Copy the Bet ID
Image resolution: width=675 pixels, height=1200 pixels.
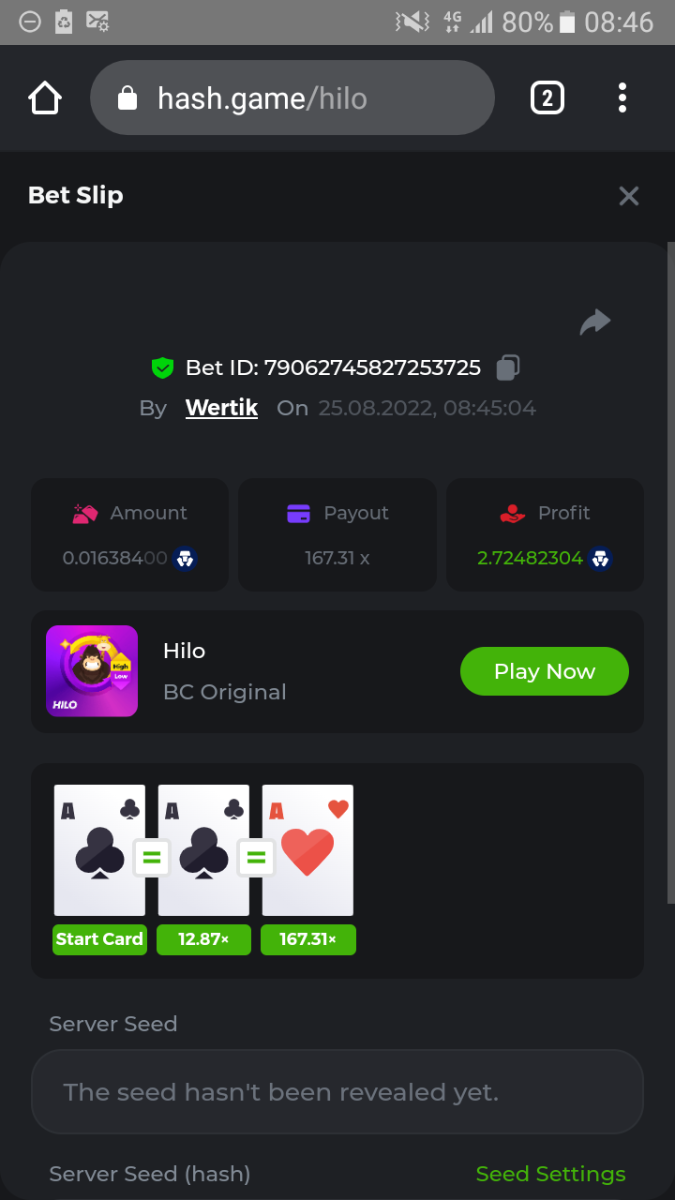pos(508,367)
